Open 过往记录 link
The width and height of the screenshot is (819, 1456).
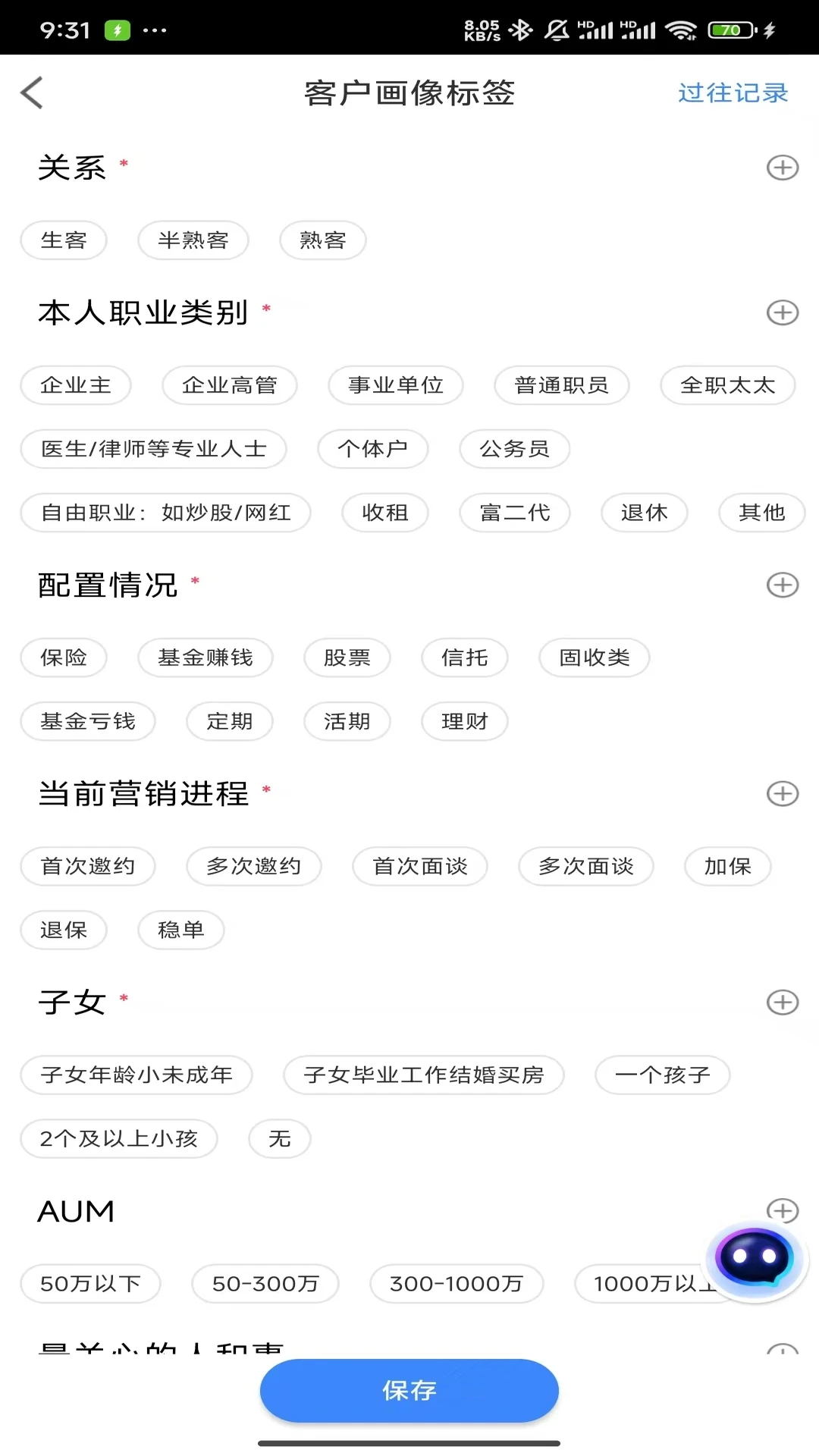[733, 93]
